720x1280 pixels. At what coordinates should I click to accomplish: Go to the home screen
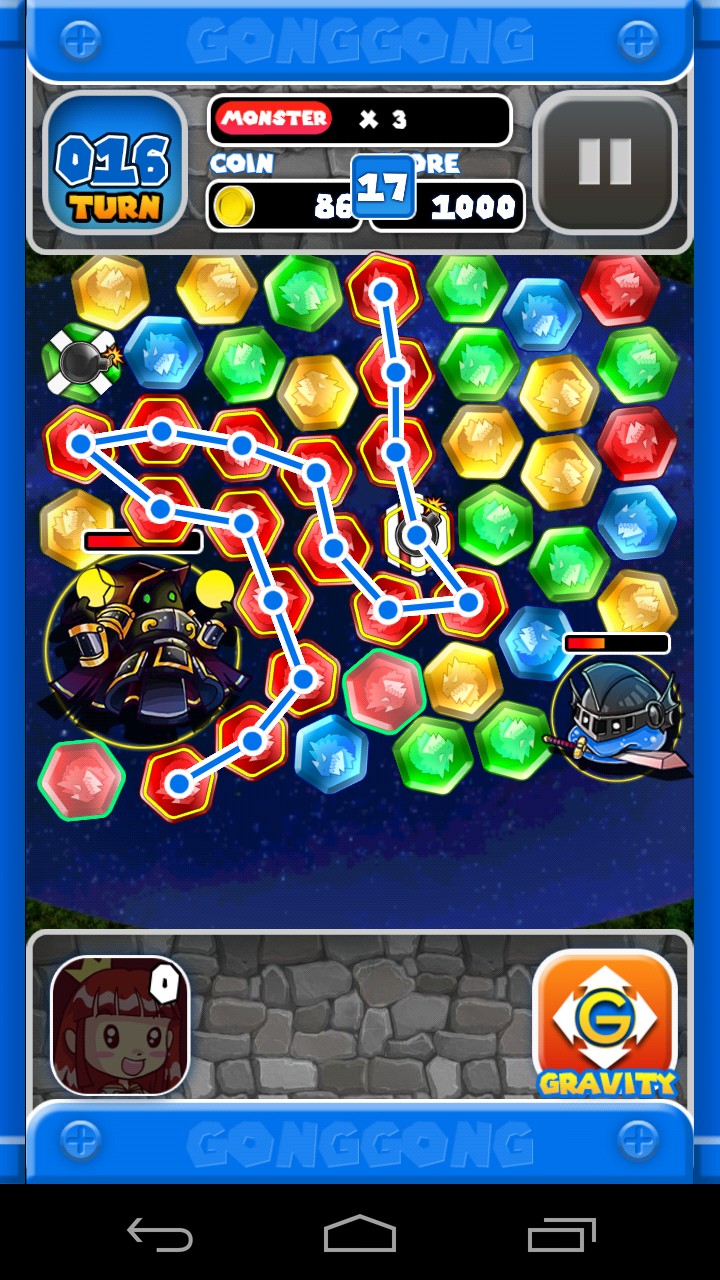[x=360, y=1235]
